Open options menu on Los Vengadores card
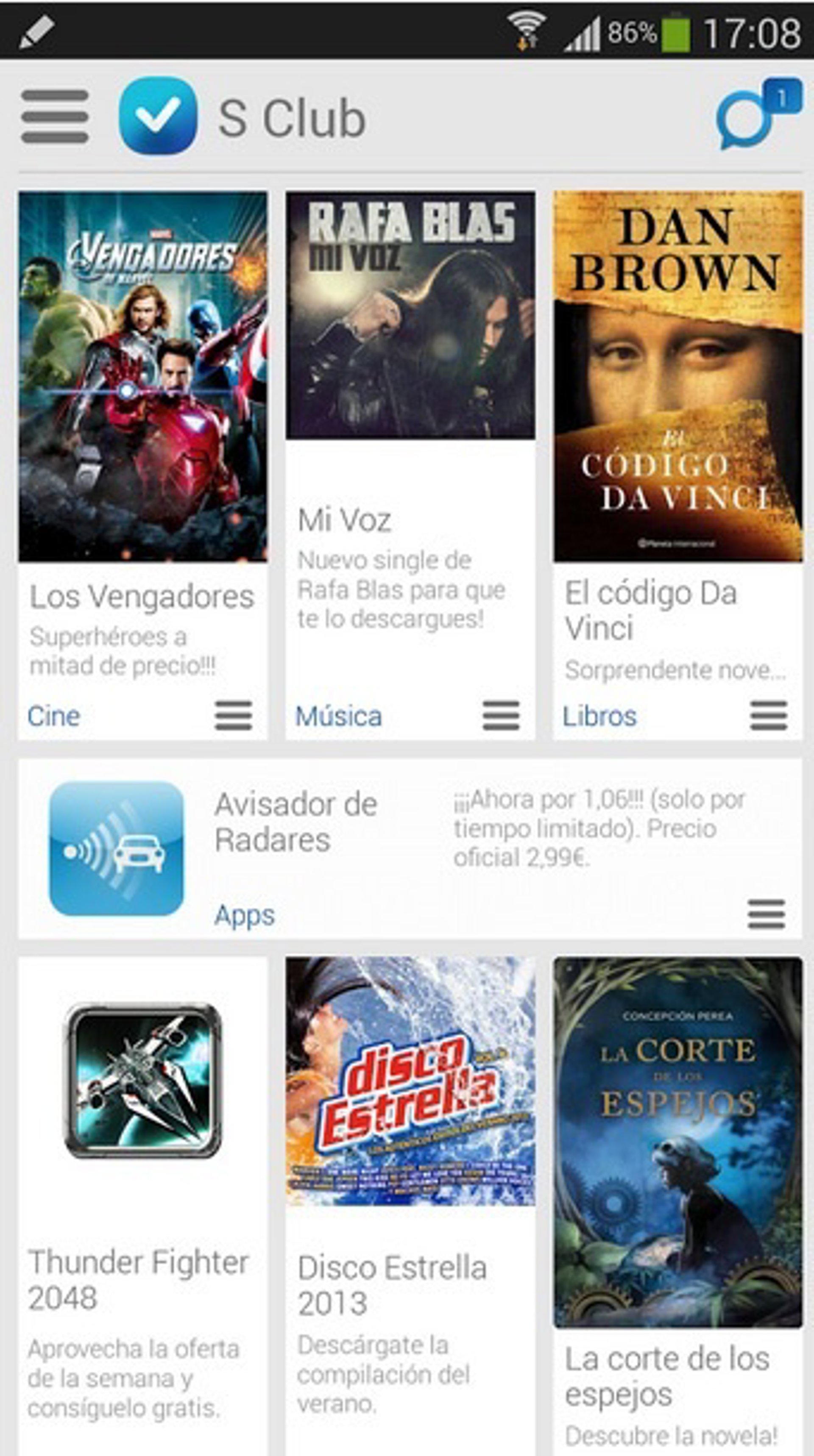The height and width of the screenshot is (1456, 814). [x=233, y=716]
